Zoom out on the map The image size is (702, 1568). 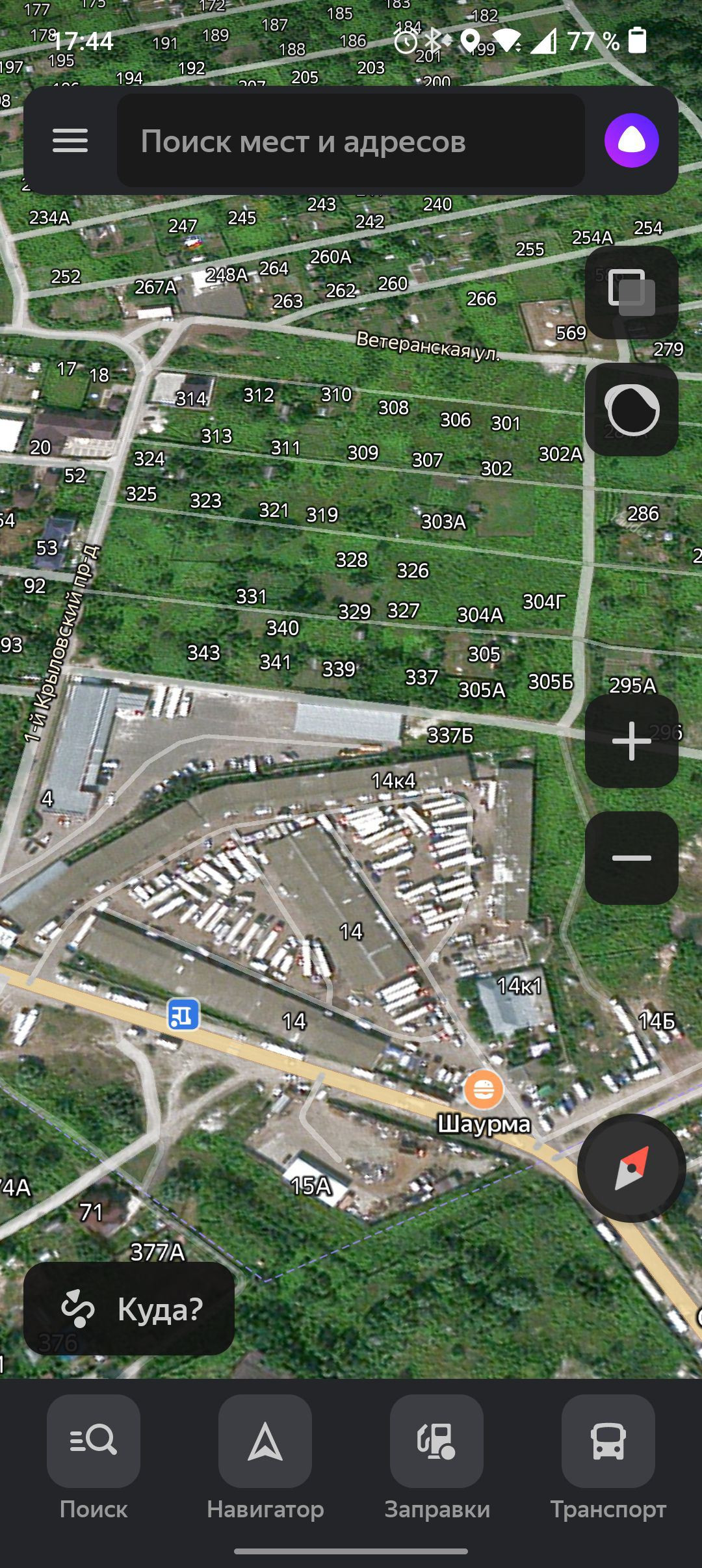[x=632, y=858]
